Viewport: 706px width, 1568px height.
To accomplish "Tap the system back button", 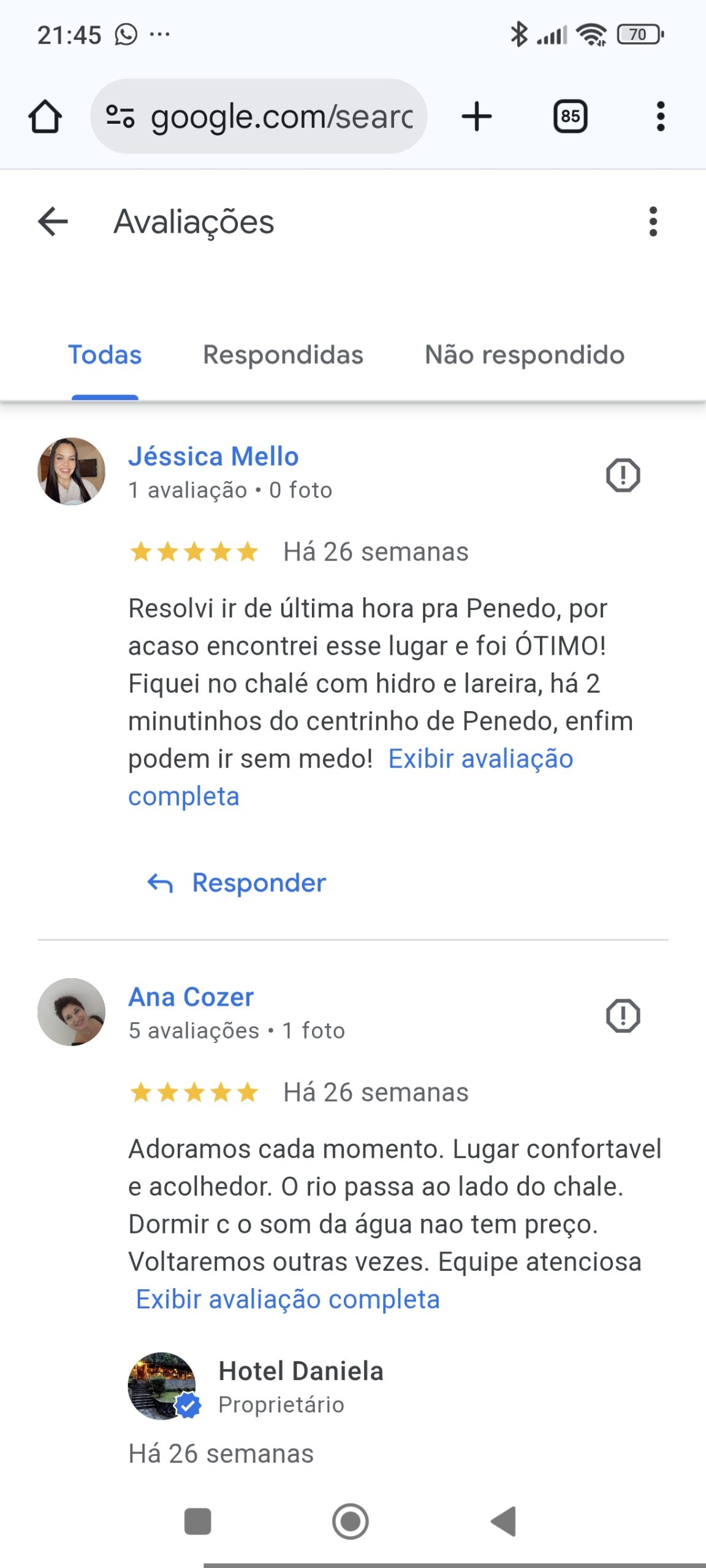I will click(x=504, y=1521).
